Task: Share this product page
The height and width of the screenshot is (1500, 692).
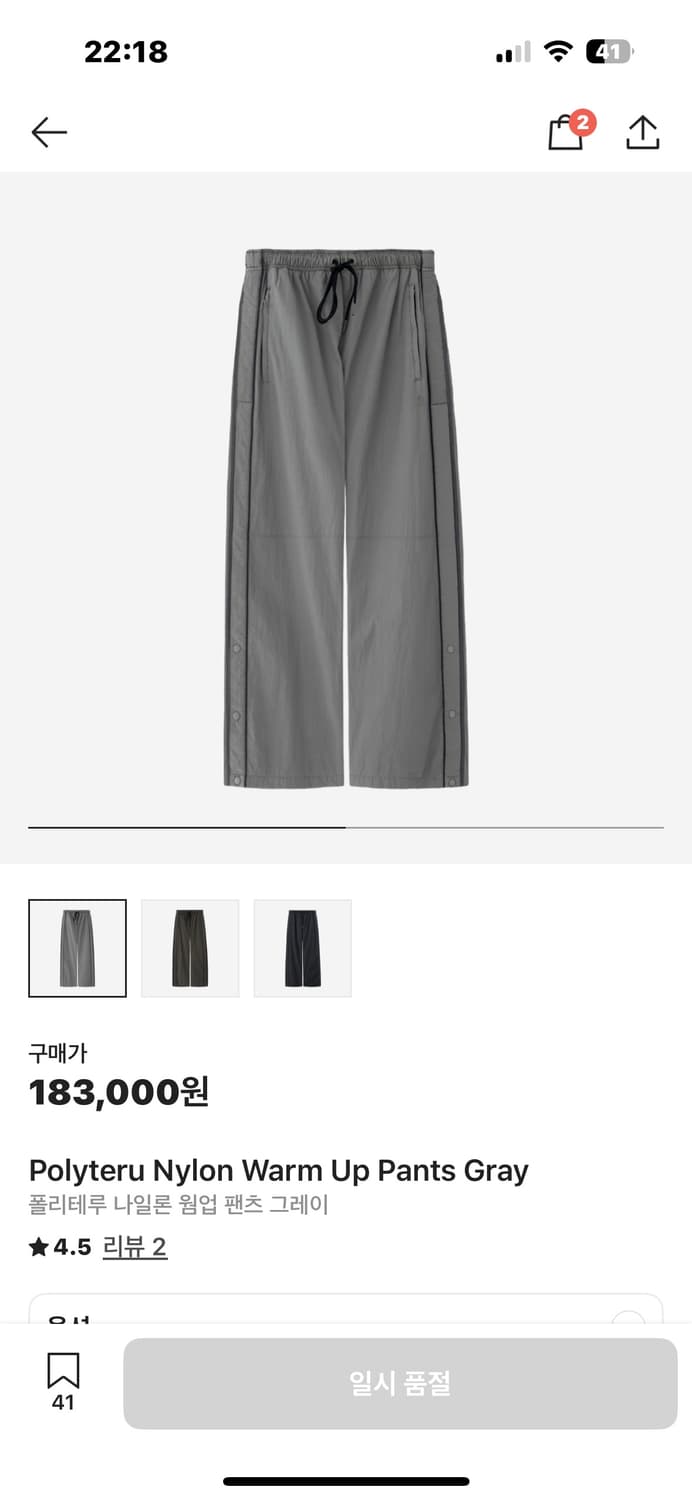Action: [642, 133]
